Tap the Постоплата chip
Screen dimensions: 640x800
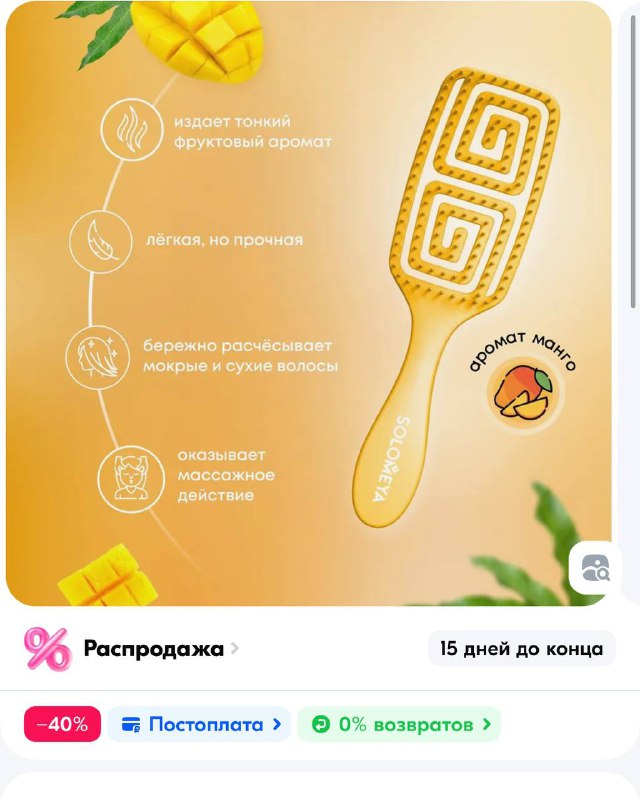pyautogui.click(x=198, y=724)
